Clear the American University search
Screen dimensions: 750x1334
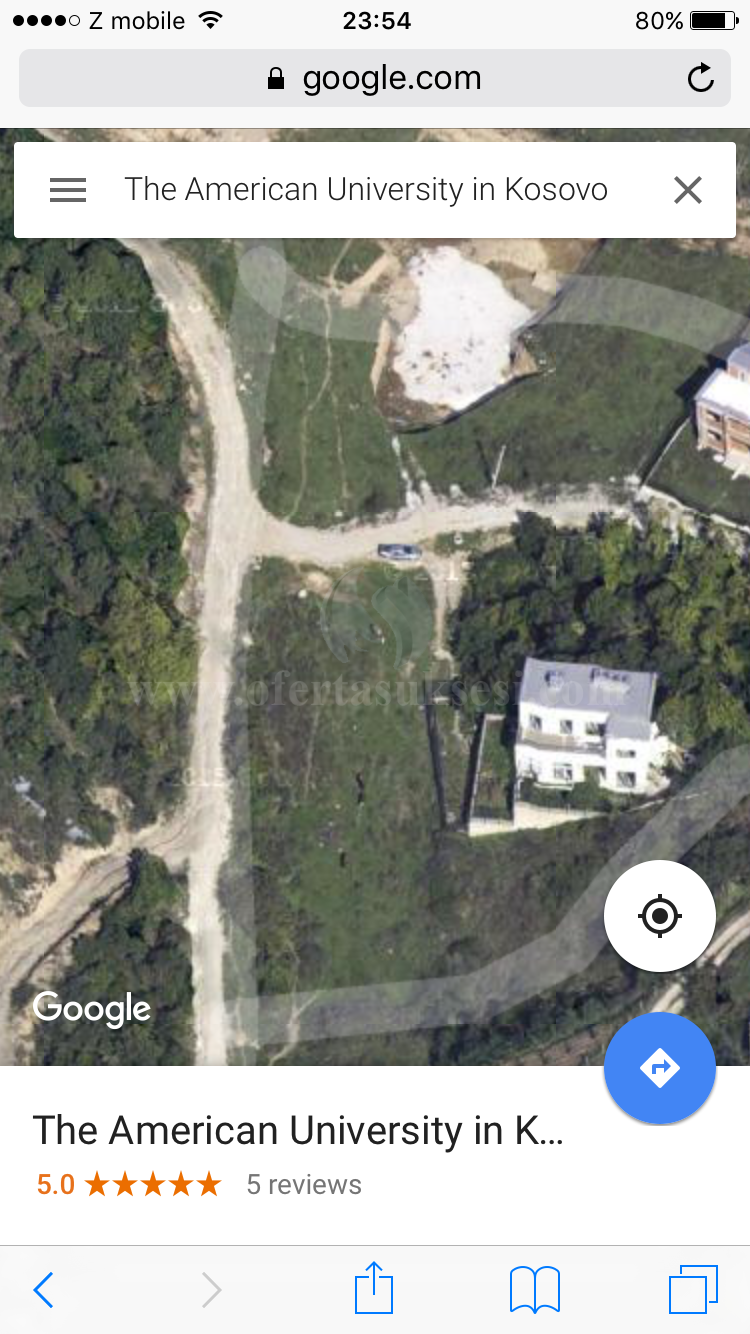(688, 190)
